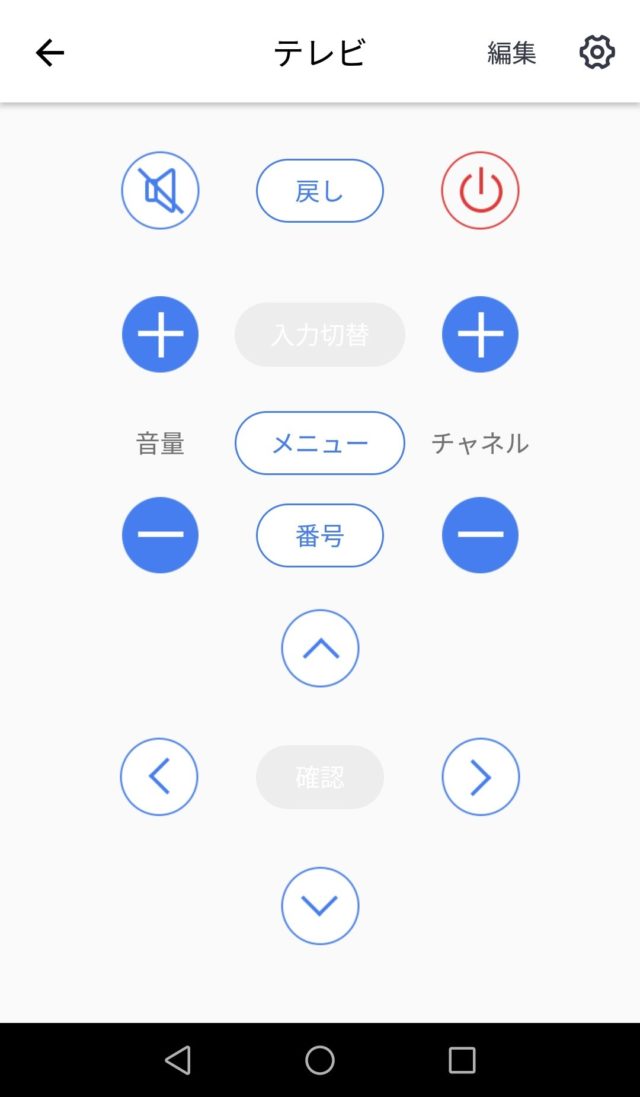Tap 編集 to edit the remote
This screenshot has height=1097, width=640.
click(x=511, y=53)
